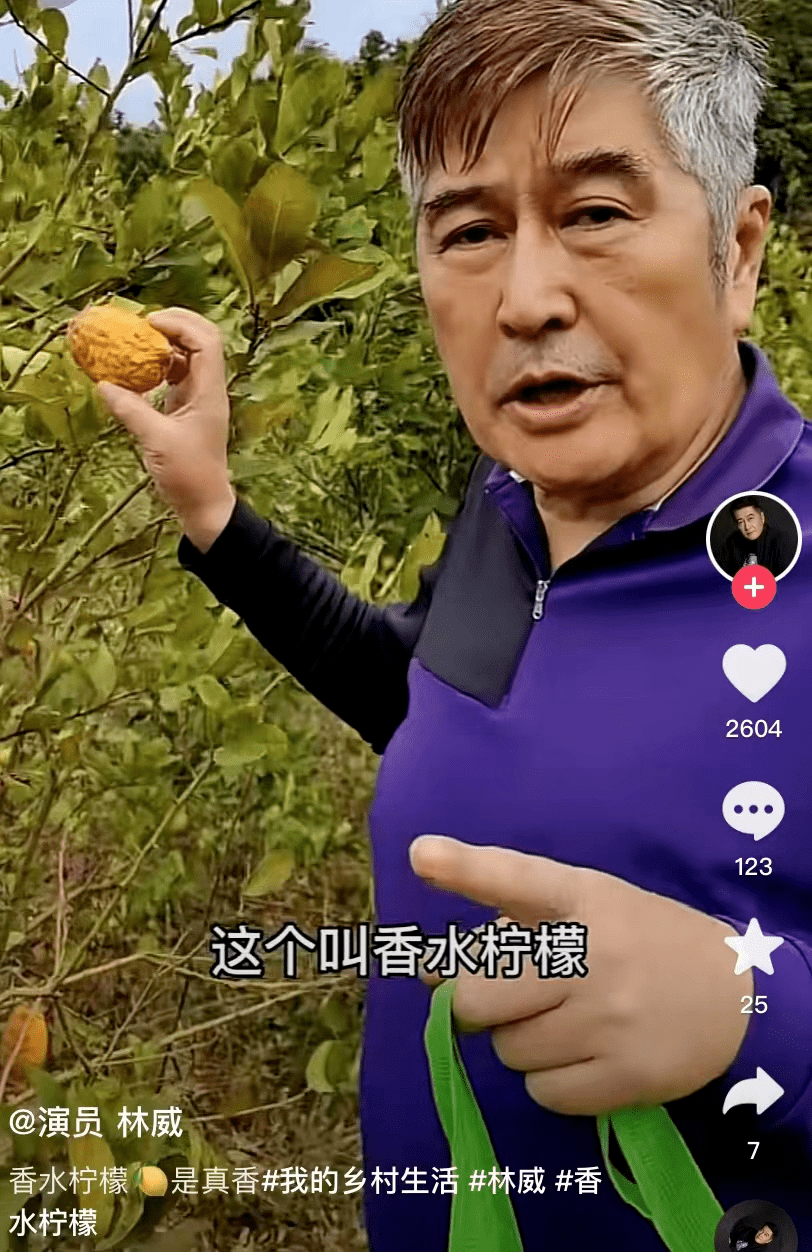Open the comments on this video

click(x=753, y=810)
